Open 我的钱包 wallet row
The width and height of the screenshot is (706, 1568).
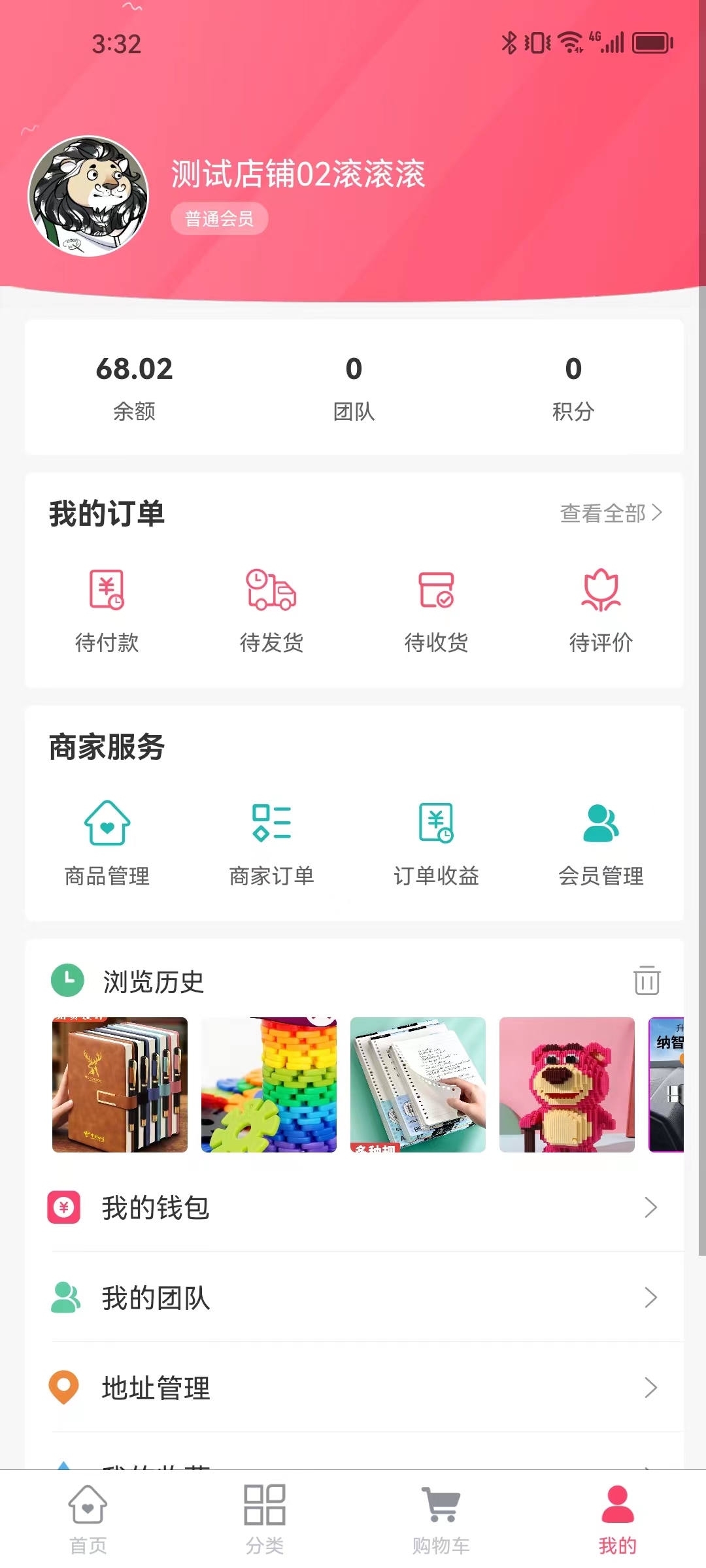(x=353, y=1207)
